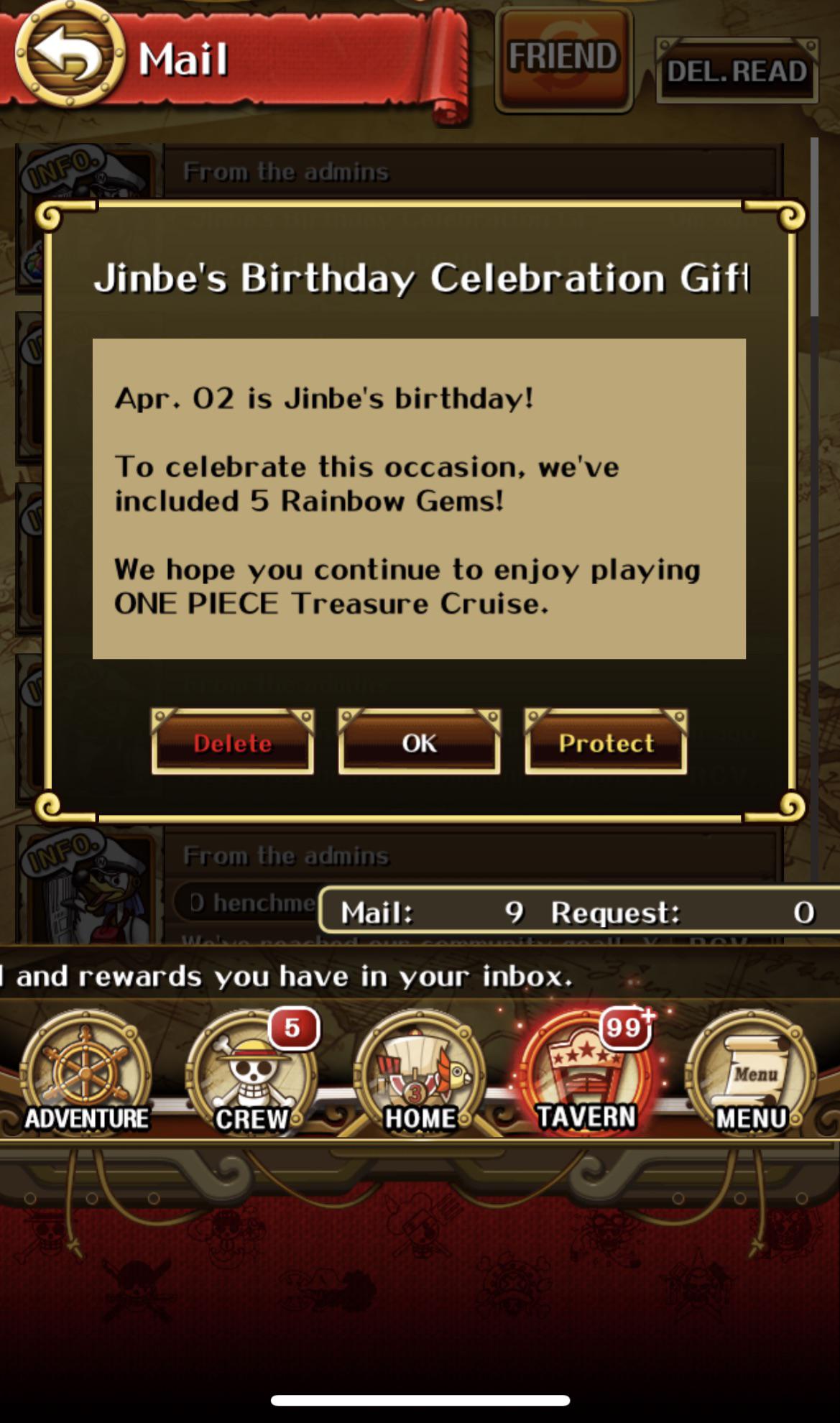840x1423 pixels.
Task: Protect Jinbe's Birthday Celebration Gift mail
Action: pyautogui.click(x=605, y=744)
